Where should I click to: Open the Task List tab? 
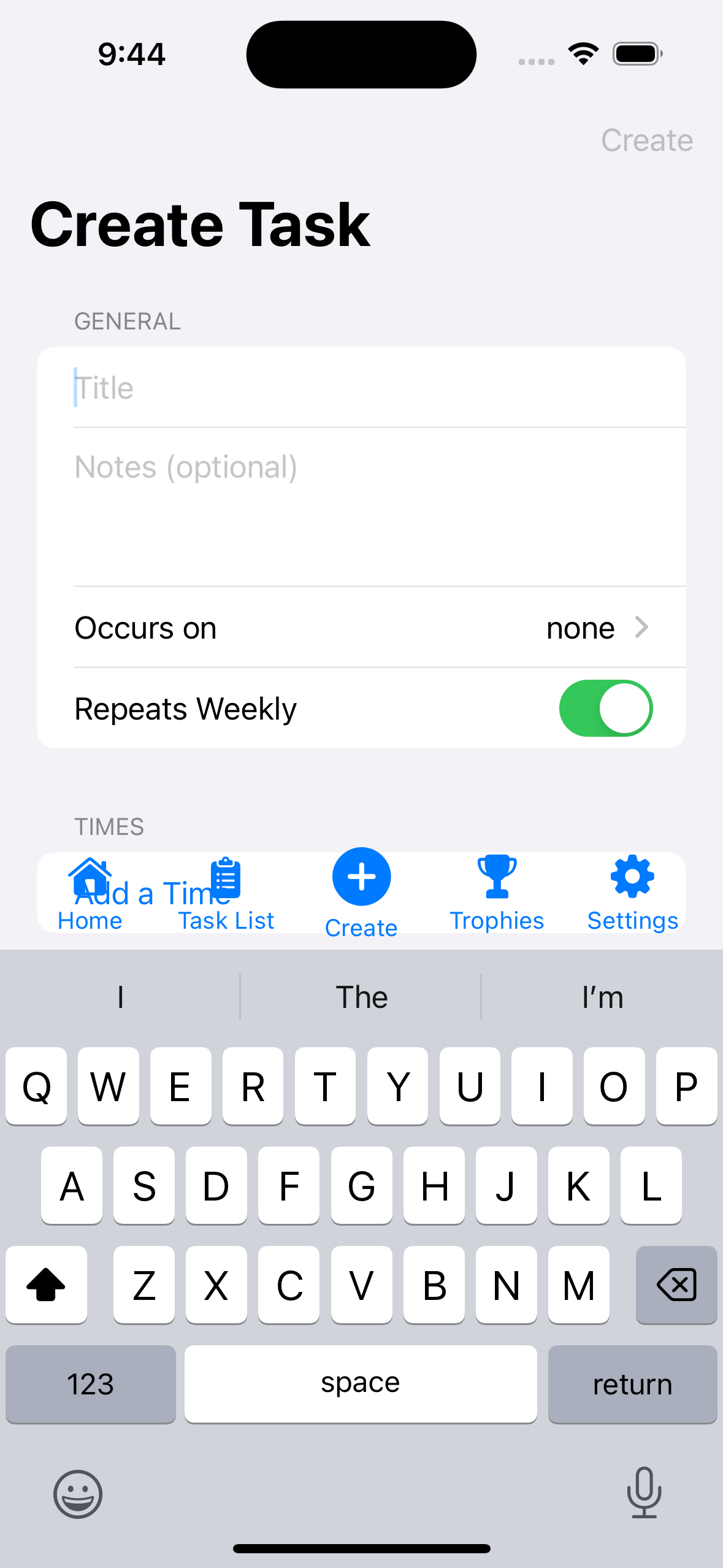[226, 895]
